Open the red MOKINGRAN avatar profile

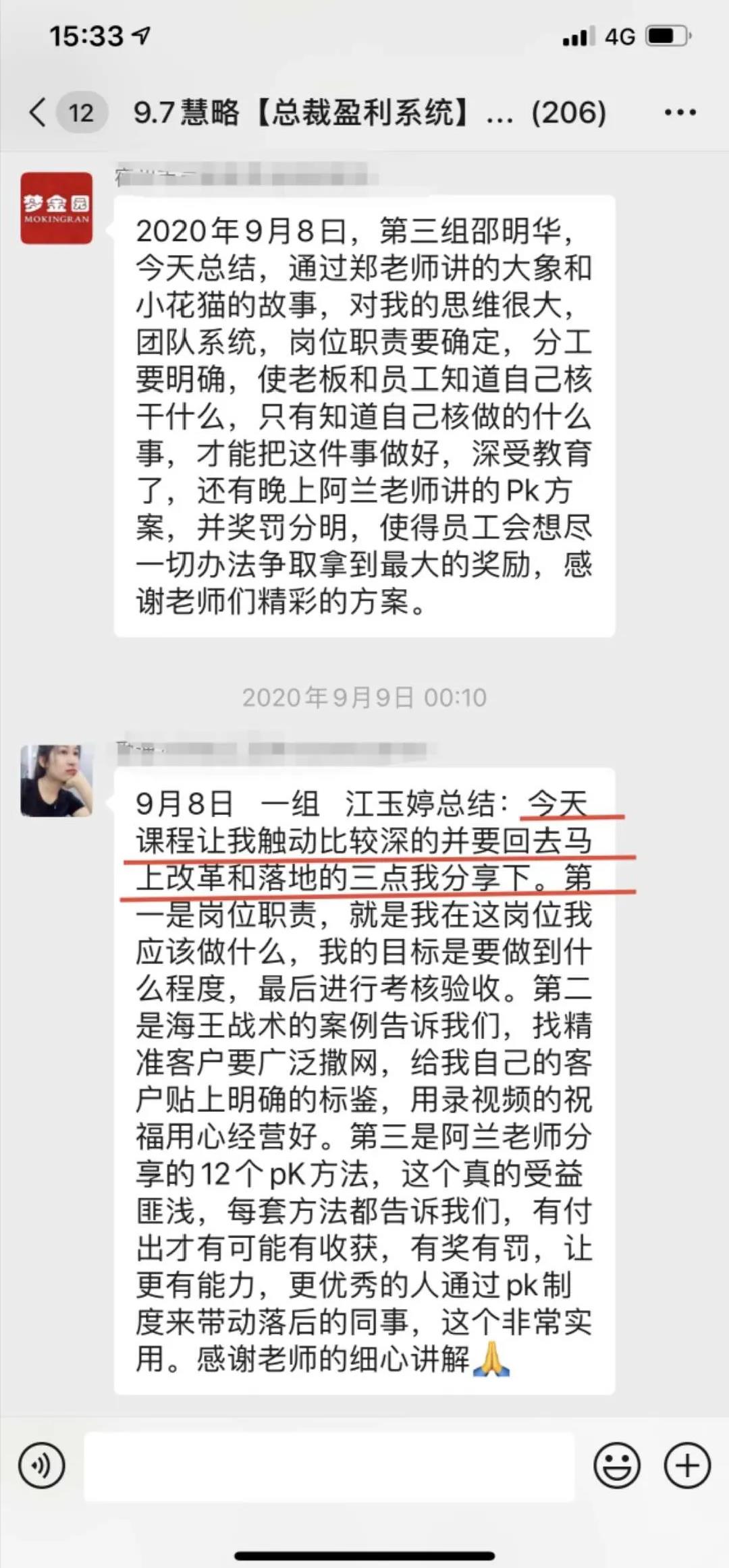click(x=57, y=208)
